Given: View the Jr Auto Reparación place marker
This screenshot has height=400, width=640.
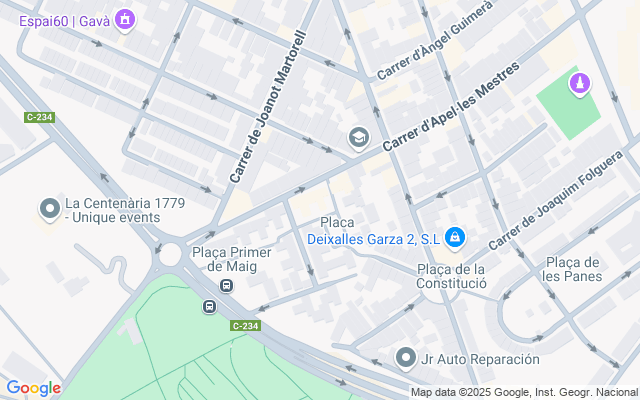Looking at the screenshot, I should 405,357.
